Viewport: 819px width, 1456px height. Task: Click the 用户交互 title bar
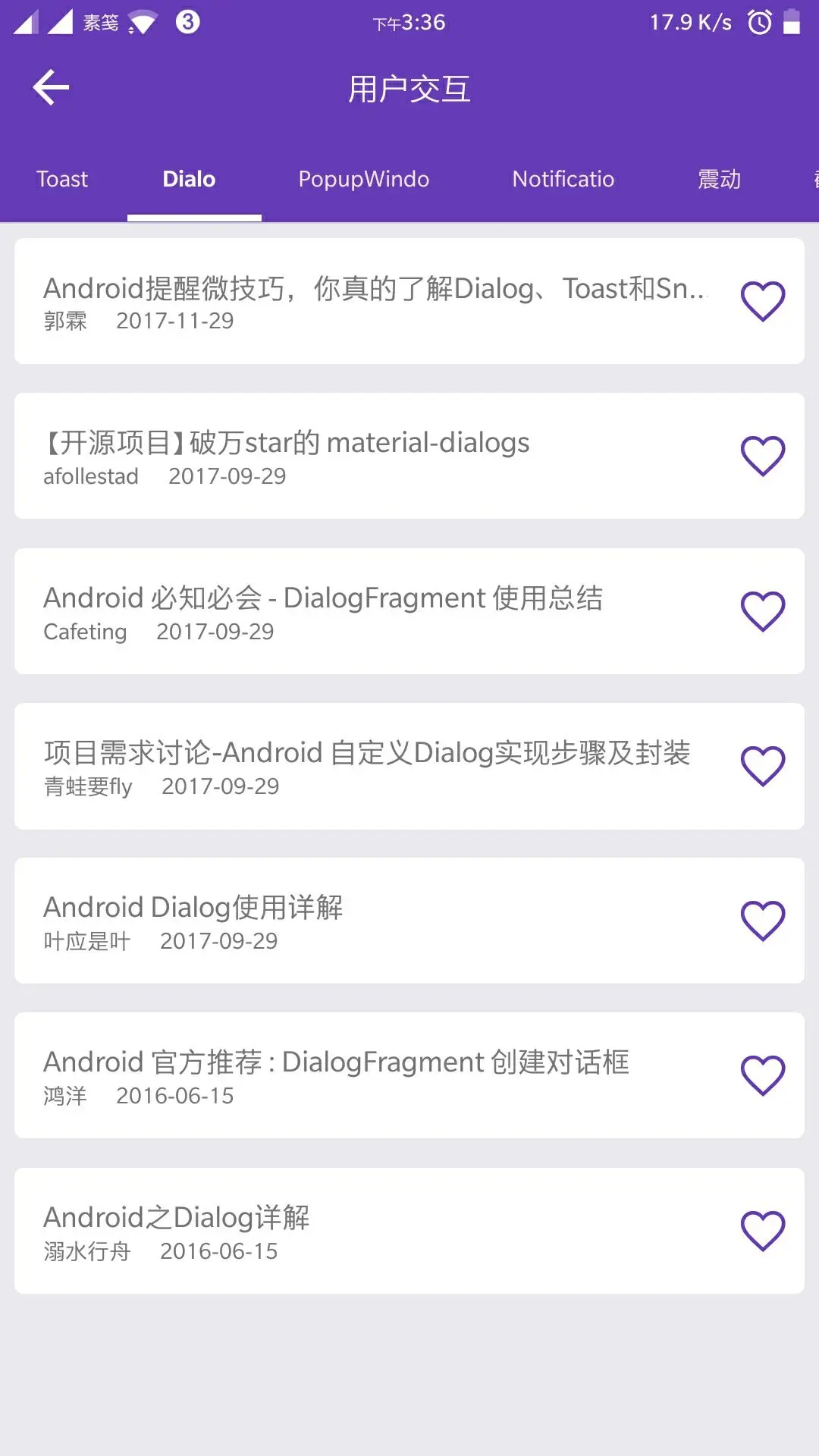(x=409, y=89)
